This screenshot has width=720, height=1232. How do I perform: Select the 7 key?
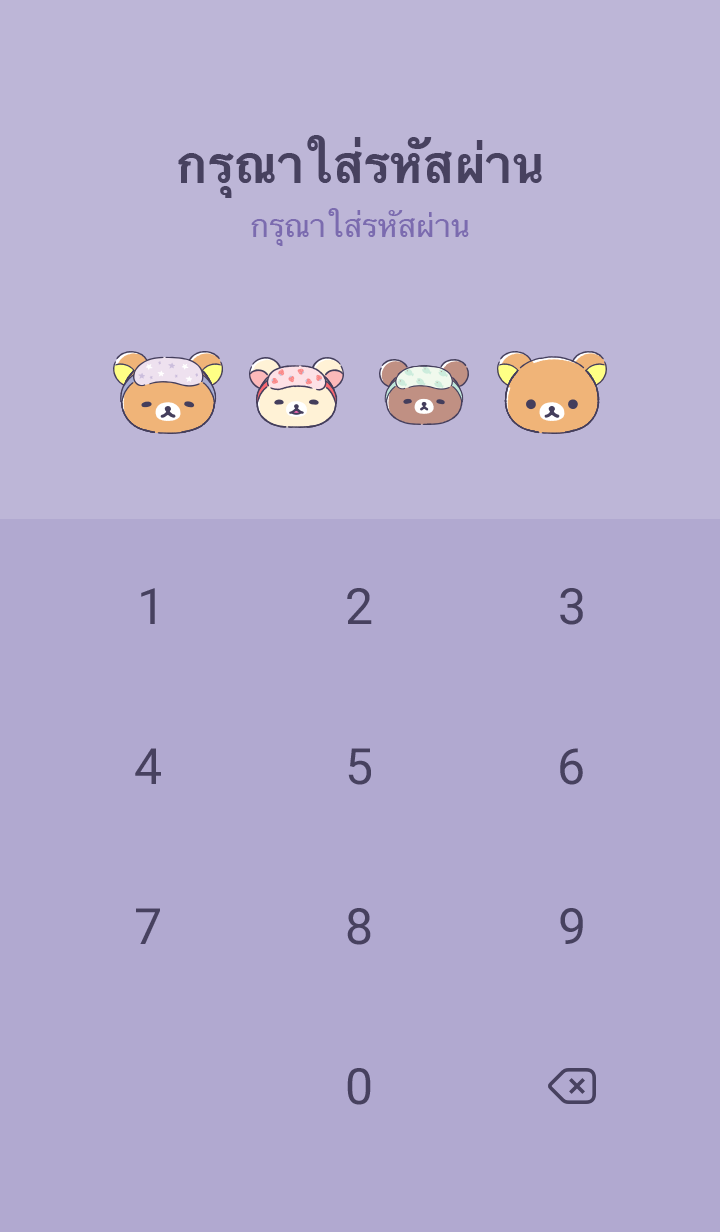pos(148,927)
